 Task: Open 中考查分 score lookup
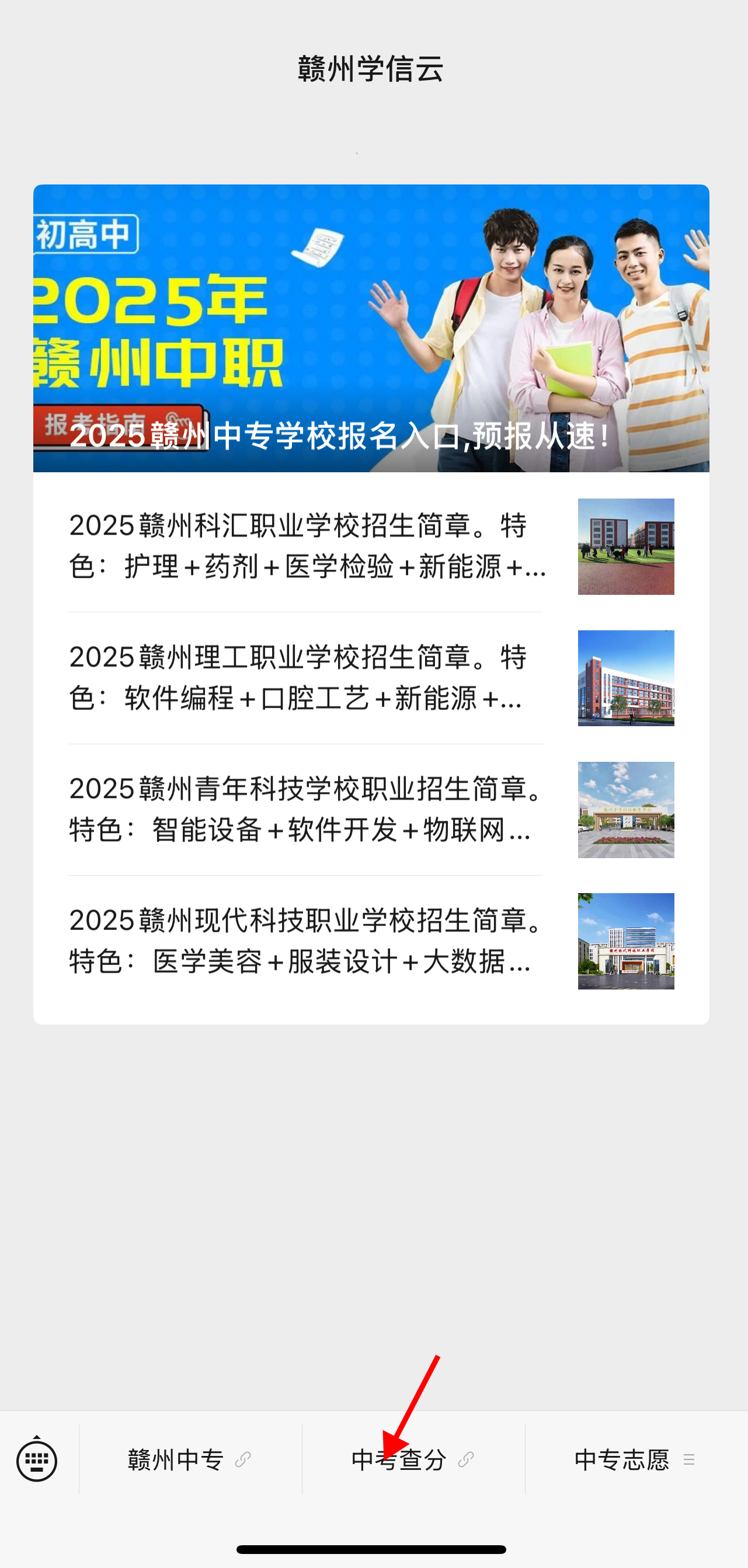coord(413,1459)
